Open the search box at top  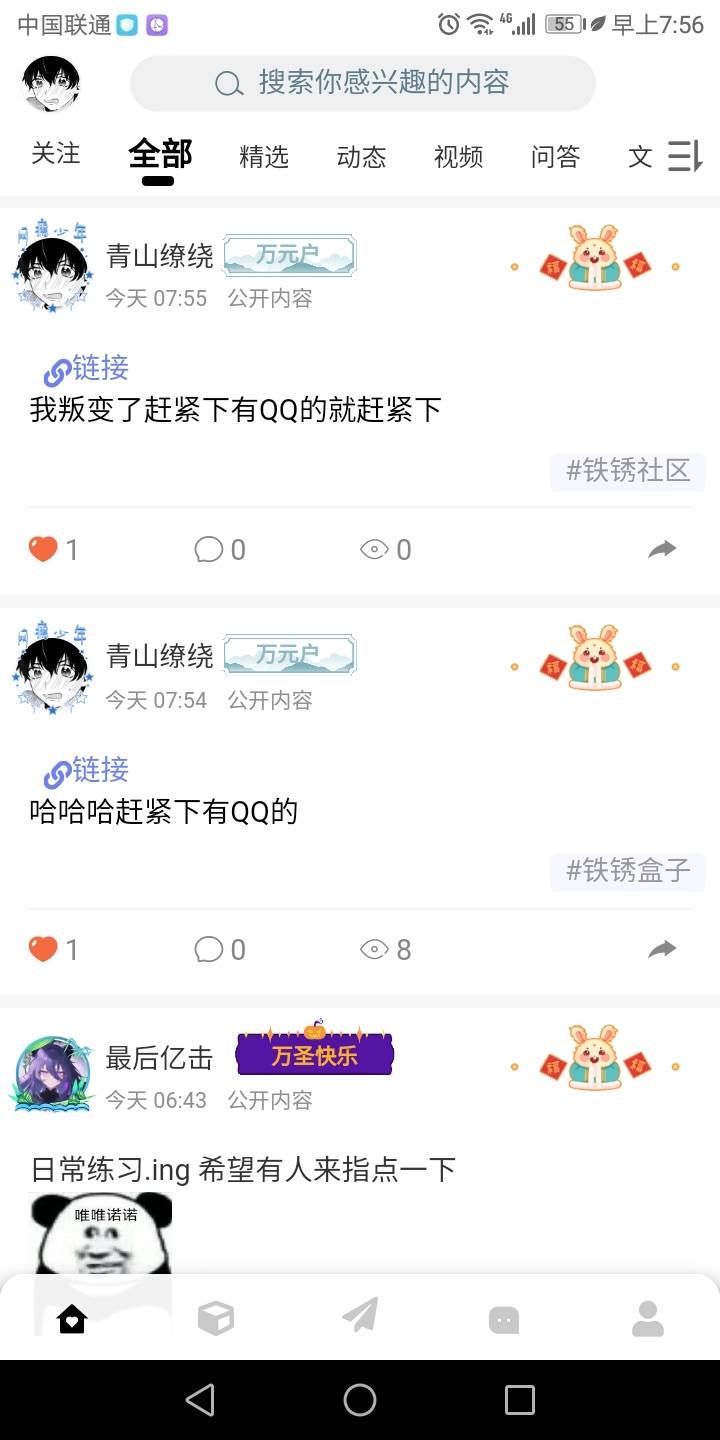click(362, 83)
